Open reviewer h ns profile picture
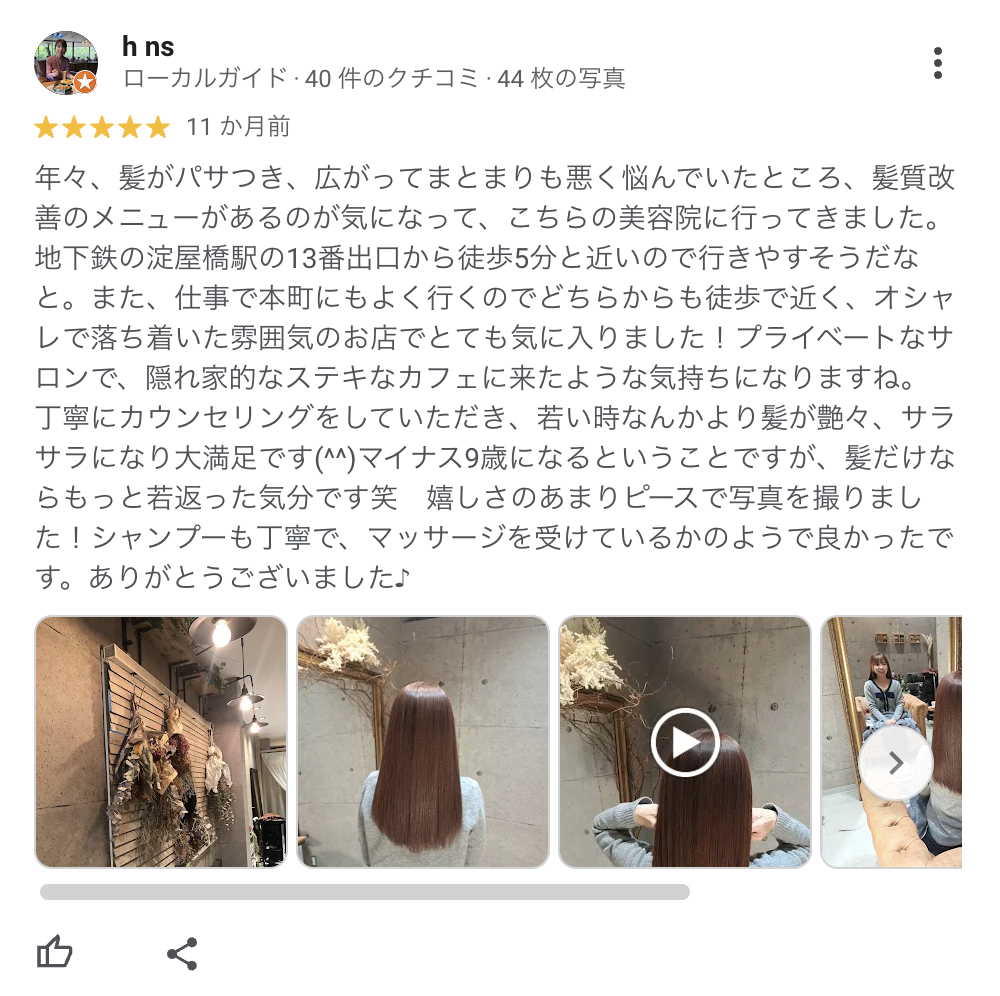The width and height of the screenshot is (1000, 996). (x=66, y=63)
